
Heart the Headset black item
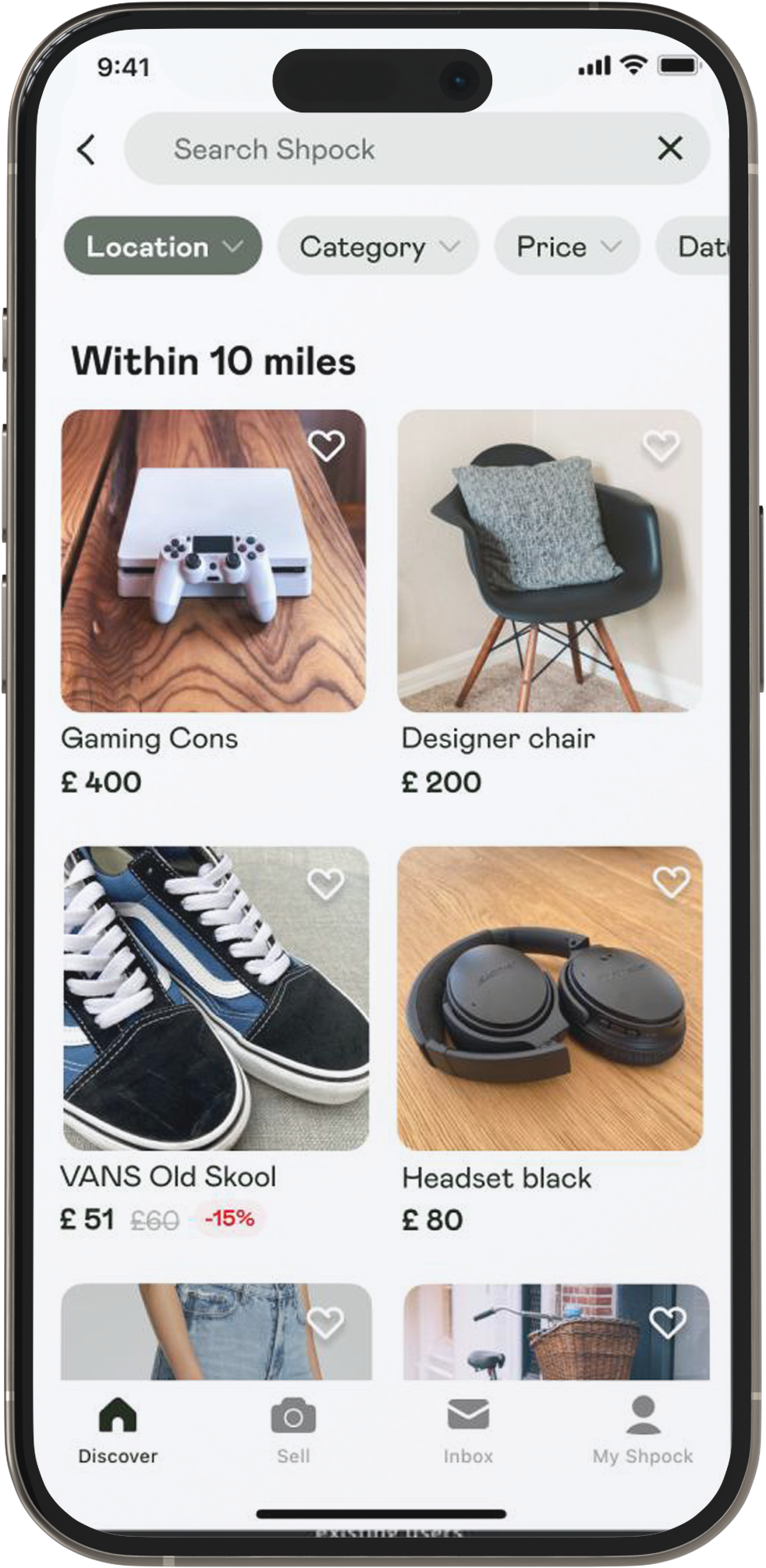point(671,882)
